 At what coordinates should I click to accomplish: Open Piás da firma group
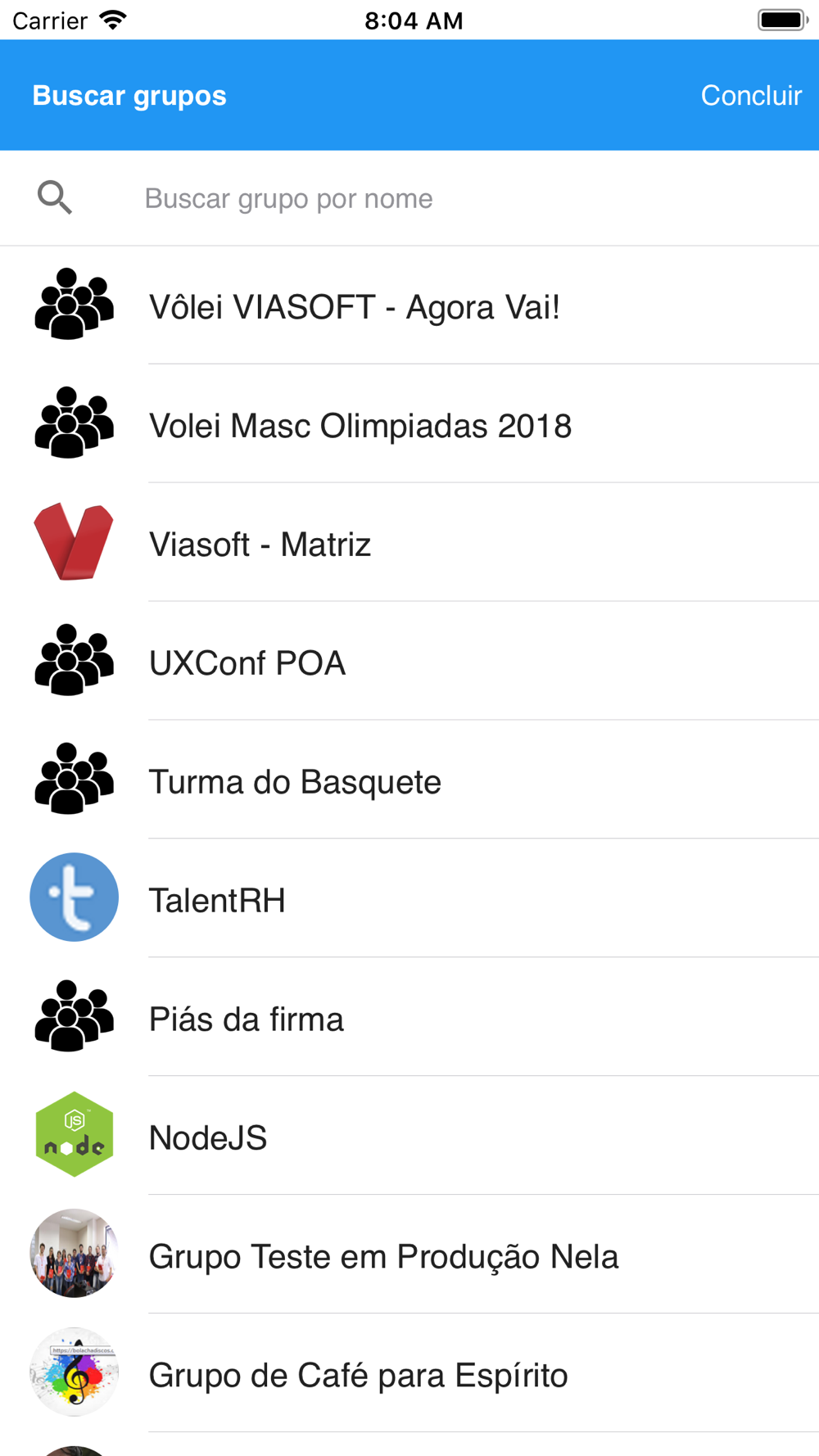(x=409, y=1018)
